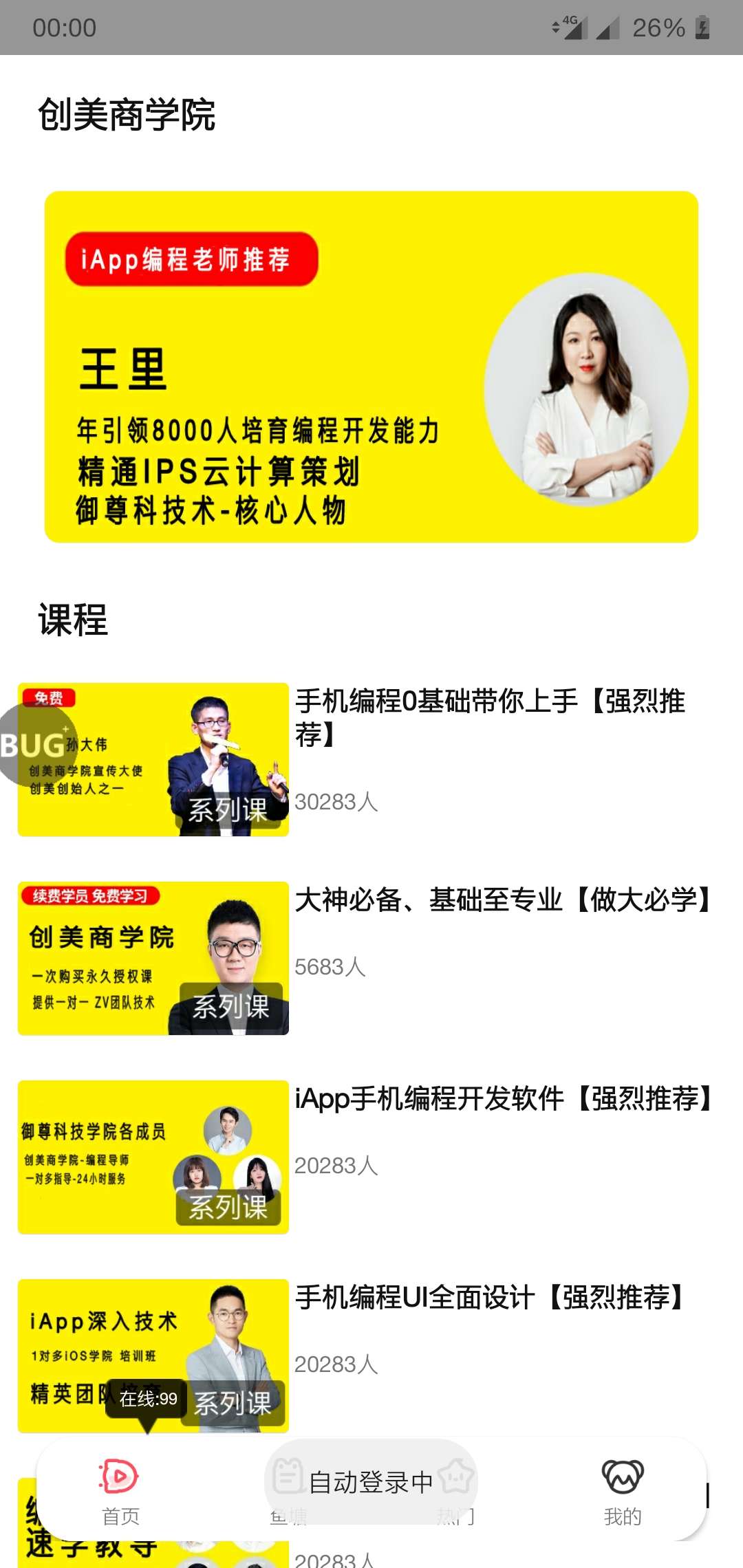Switch to the 我的 tab
The image size is (743, 1568).
pos(622,1491)
